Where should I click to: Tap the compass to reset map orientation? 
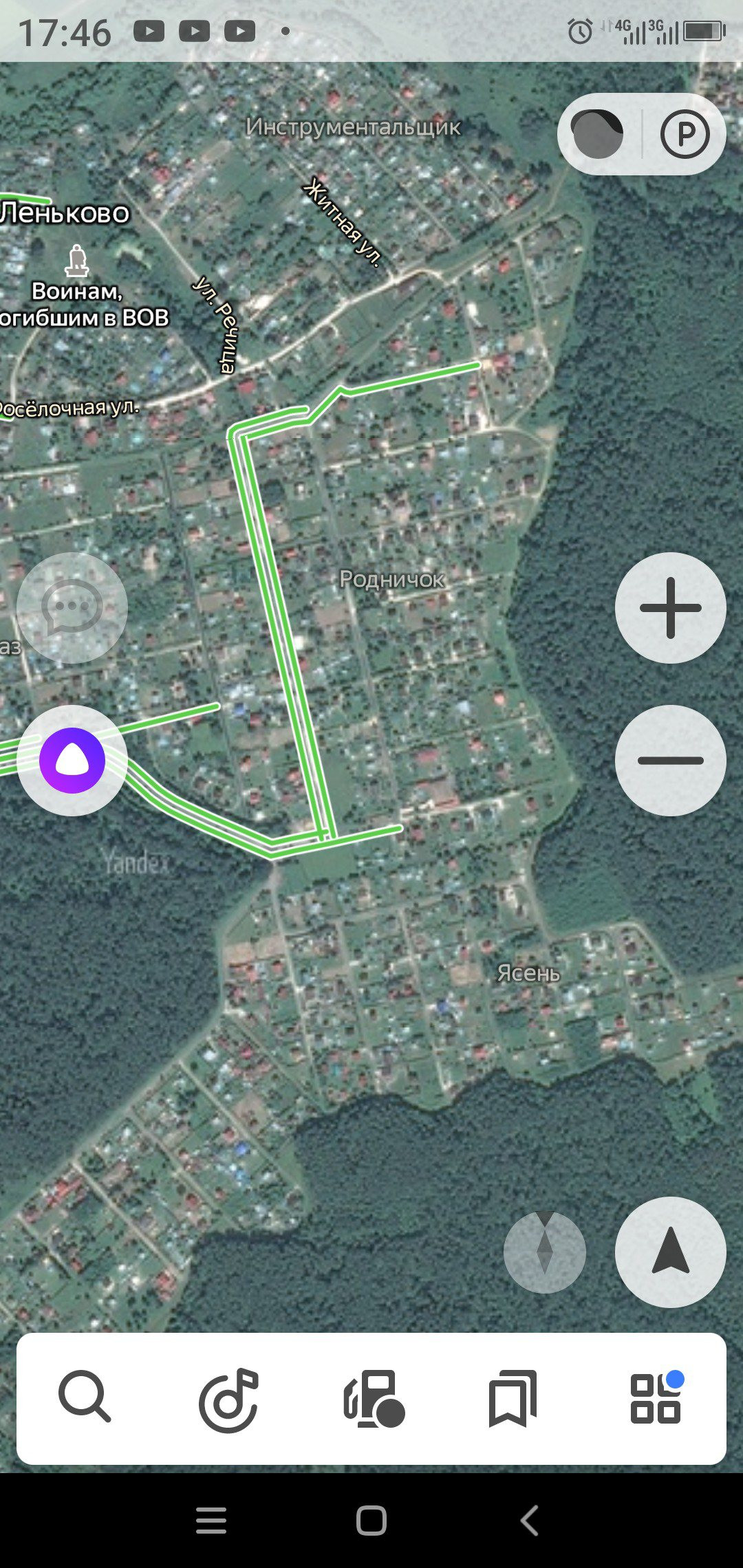pyautogui.click(x=545, y=1252)
